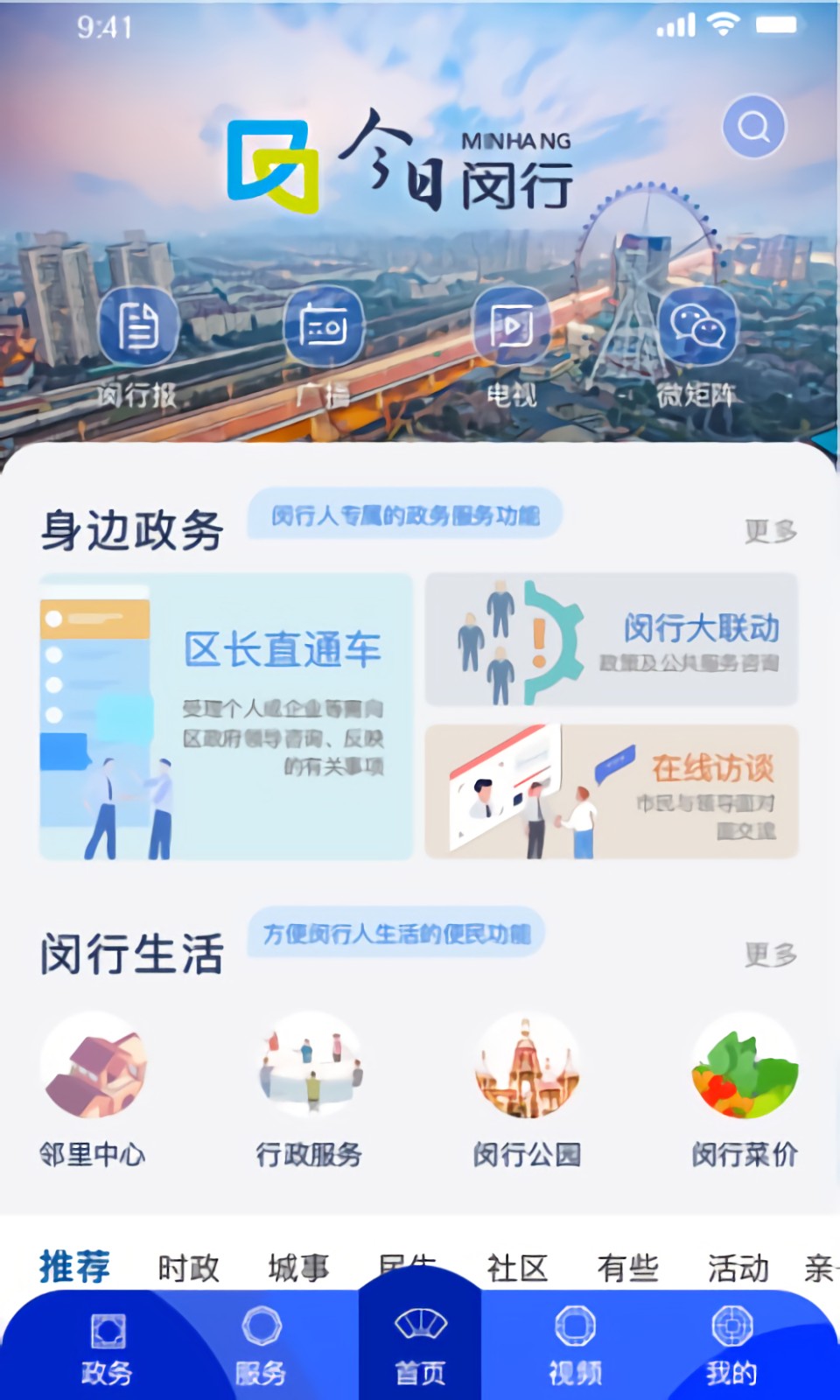
Task: Switch to the 时政 news tab
Action: tap(188, 1268)
